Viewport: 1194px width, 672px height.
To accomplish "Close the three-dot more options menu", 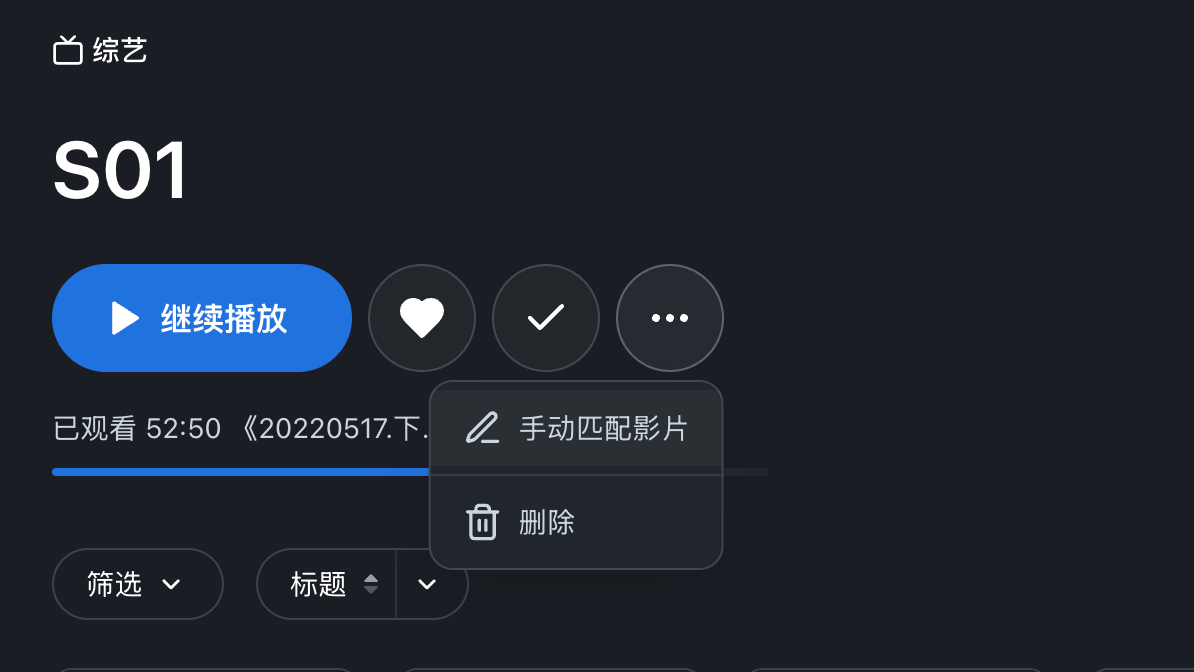I will 670,318.
